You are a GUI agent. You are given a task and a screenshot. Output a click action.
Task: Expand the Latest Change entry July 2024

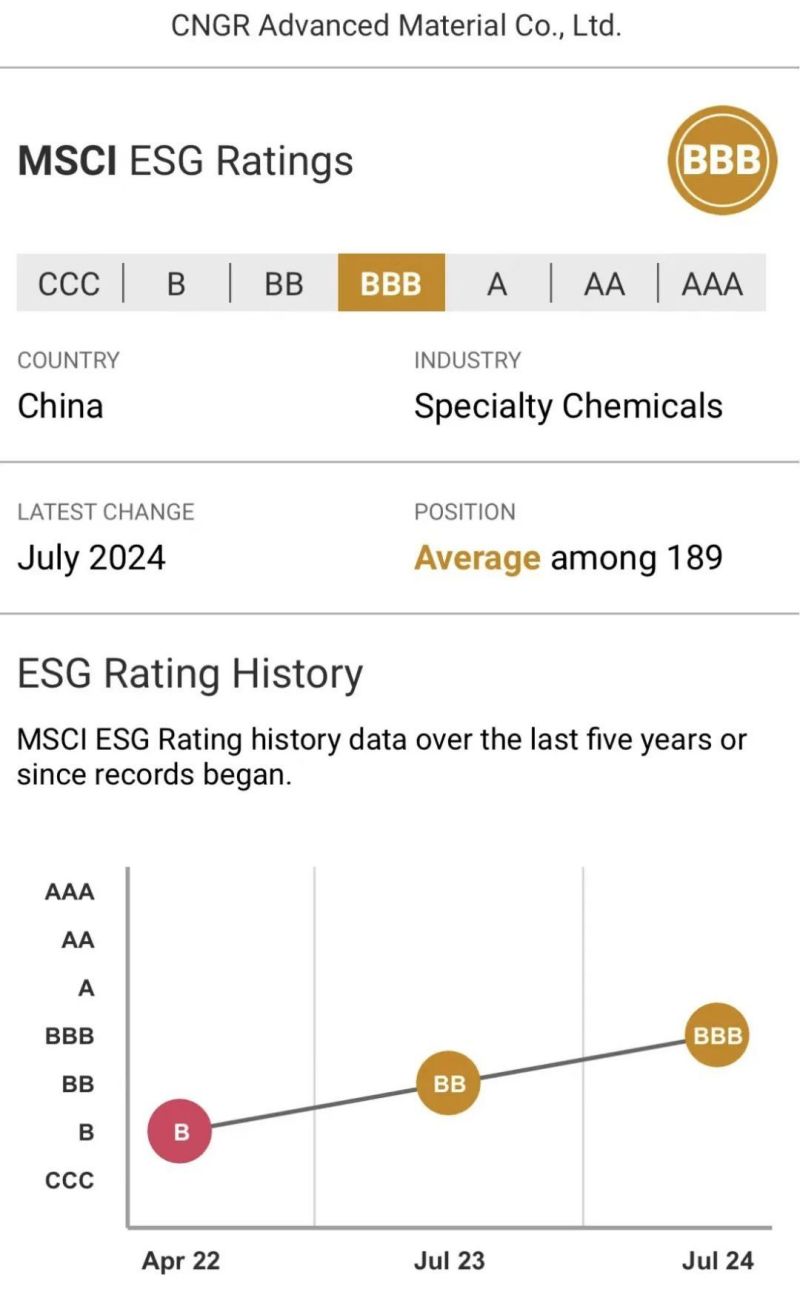coord(91,557)
